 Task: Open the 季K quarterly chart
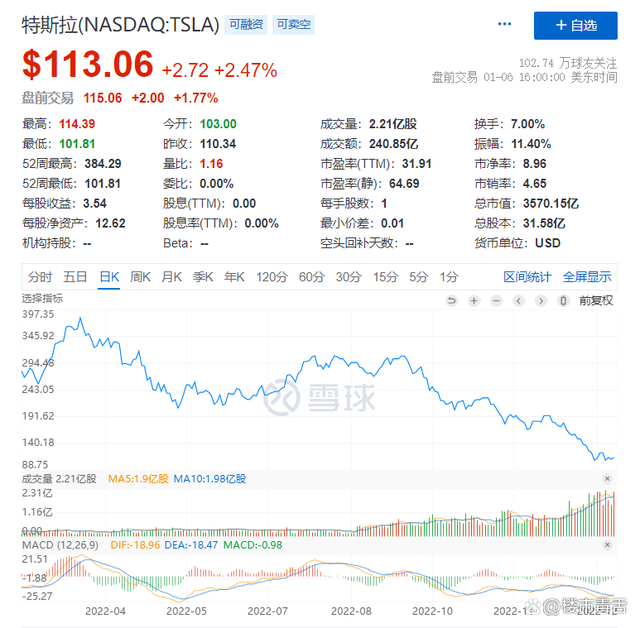[204, 277]
